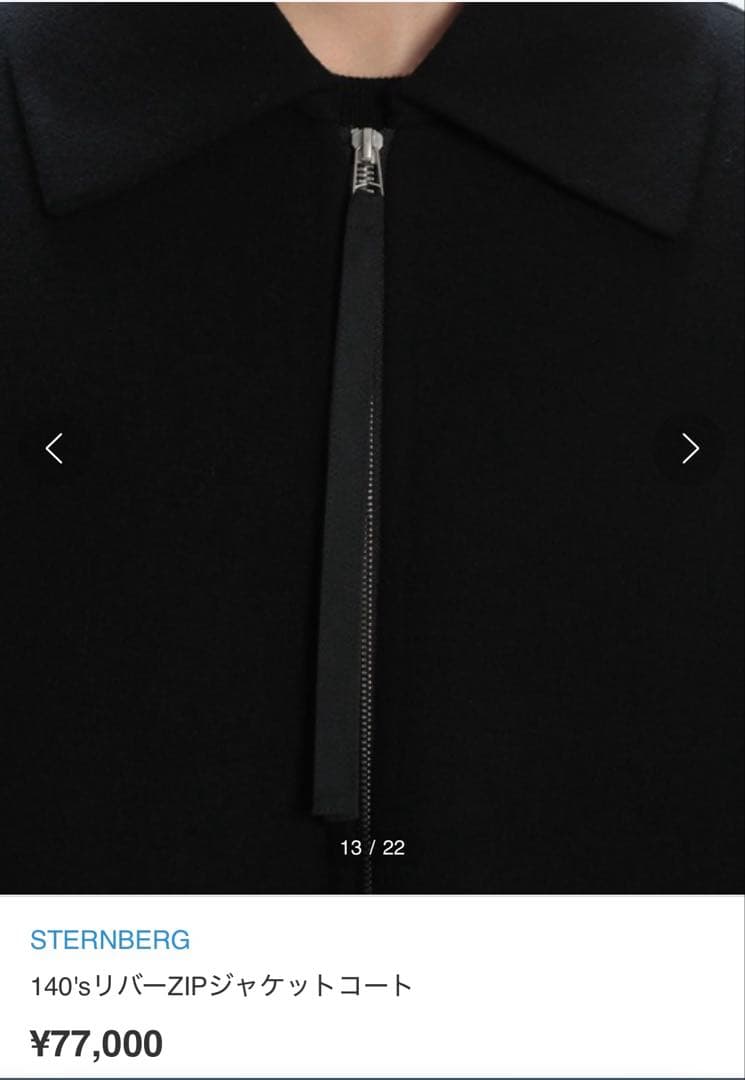The width and height of the screenshot is (745, 1080).
Task: Go to the previous product image
Action: pyautogui.click(x=54, y=449)
